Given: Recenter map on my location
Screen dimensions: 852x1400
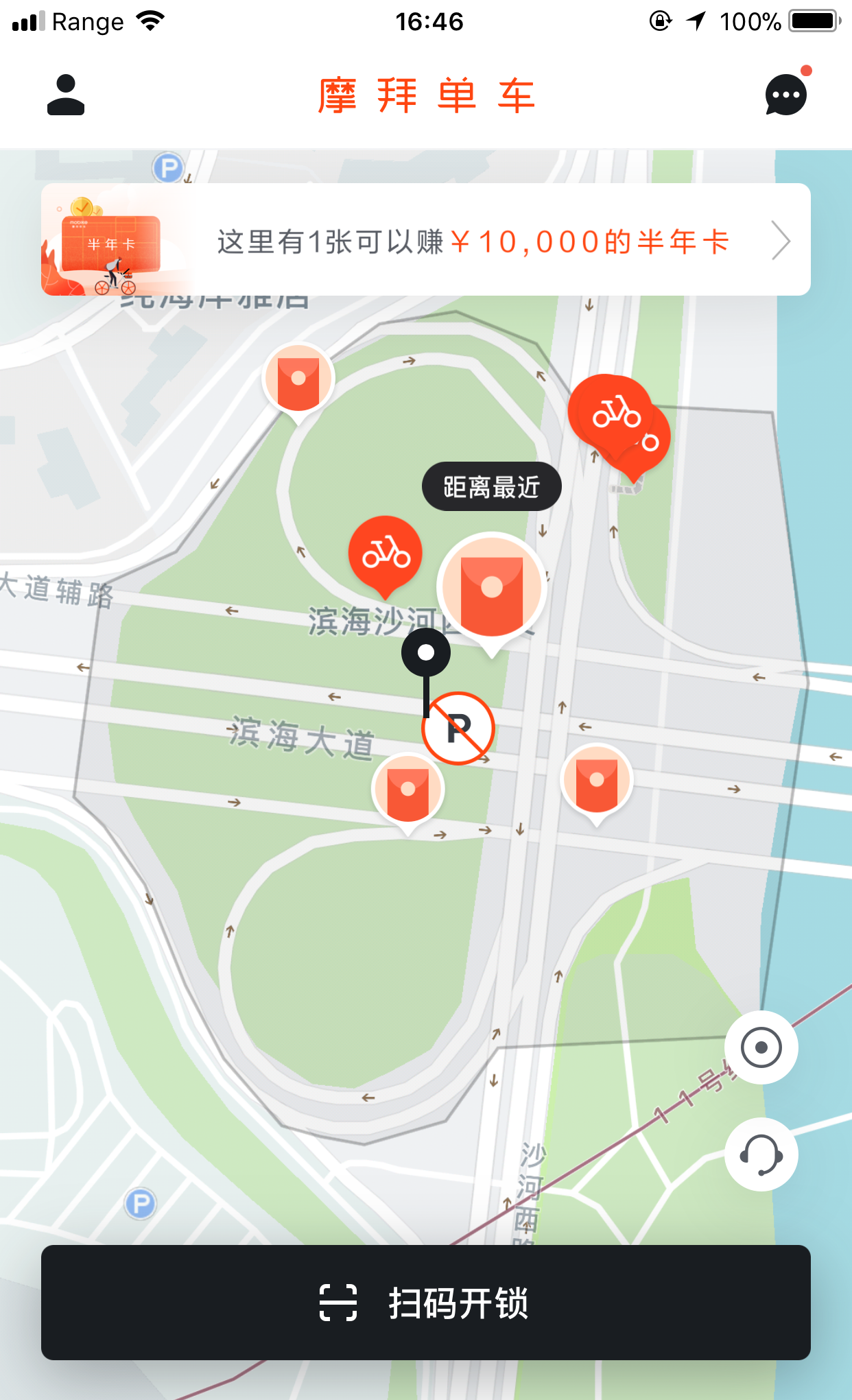Looking at the screenshot, I should pyautogui.click(x=761, y=1047).
